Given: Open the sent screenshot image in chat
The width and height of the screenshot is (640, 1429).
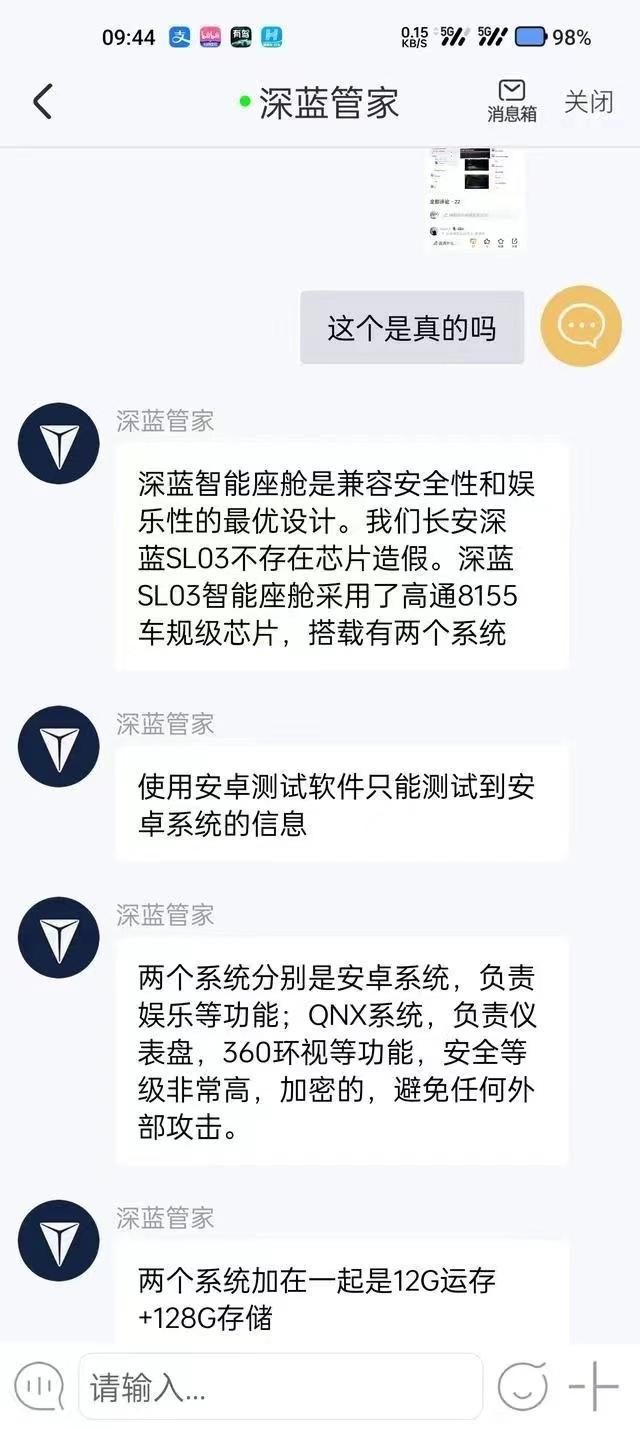Looking at the screenshot, I should (x=475, y=200).
